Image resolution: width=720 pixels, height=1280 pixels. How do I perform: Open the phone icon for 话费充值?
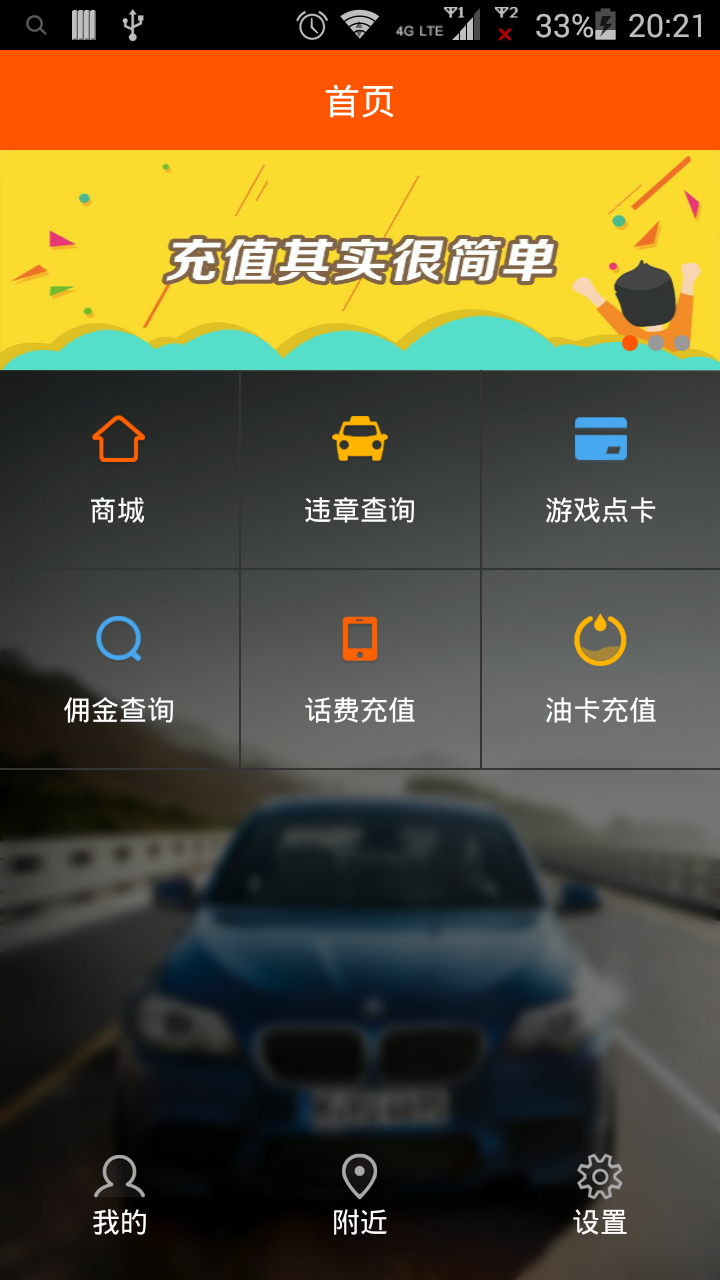[x=359, y=639]
